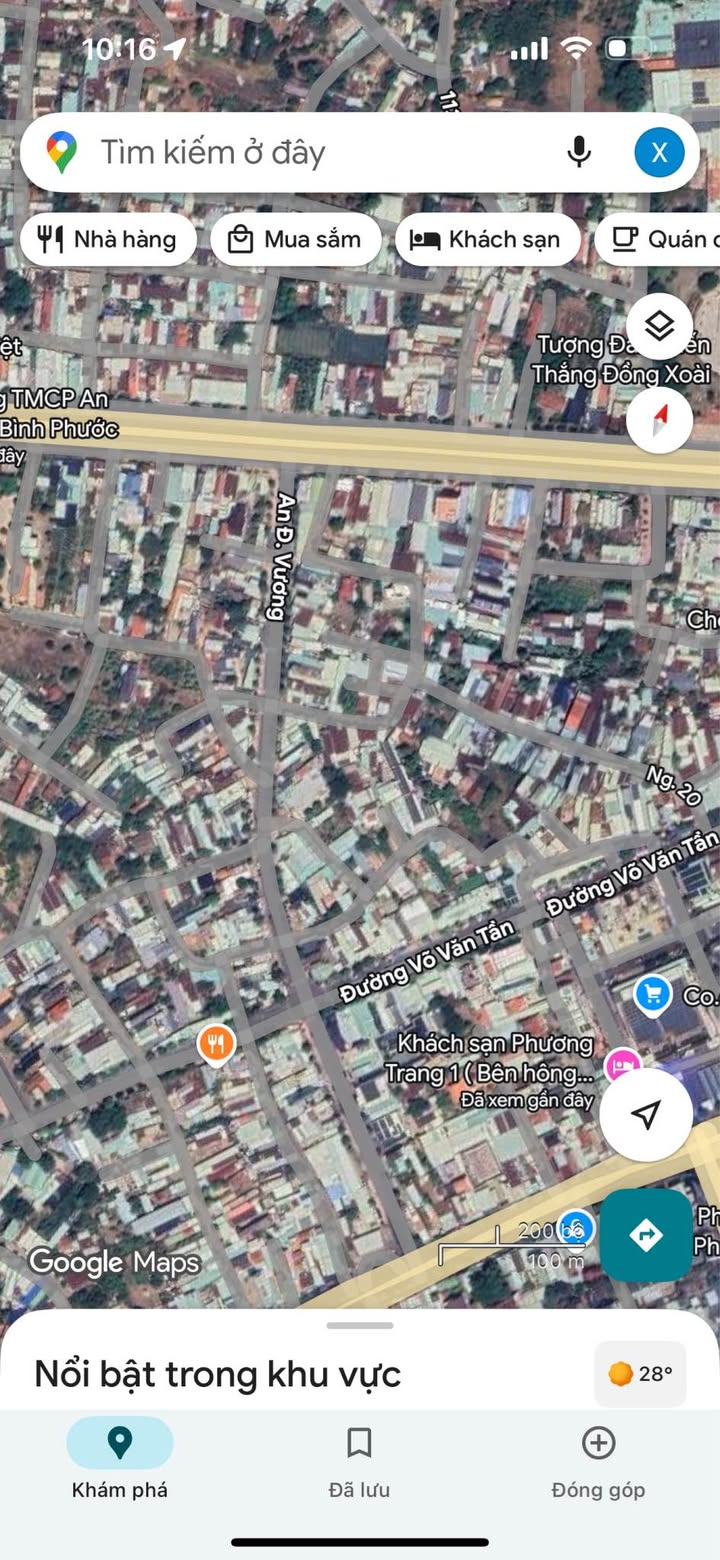Open the map layers button
Image resolution: width=720 pixels, height=1560 pixels.
659,326
